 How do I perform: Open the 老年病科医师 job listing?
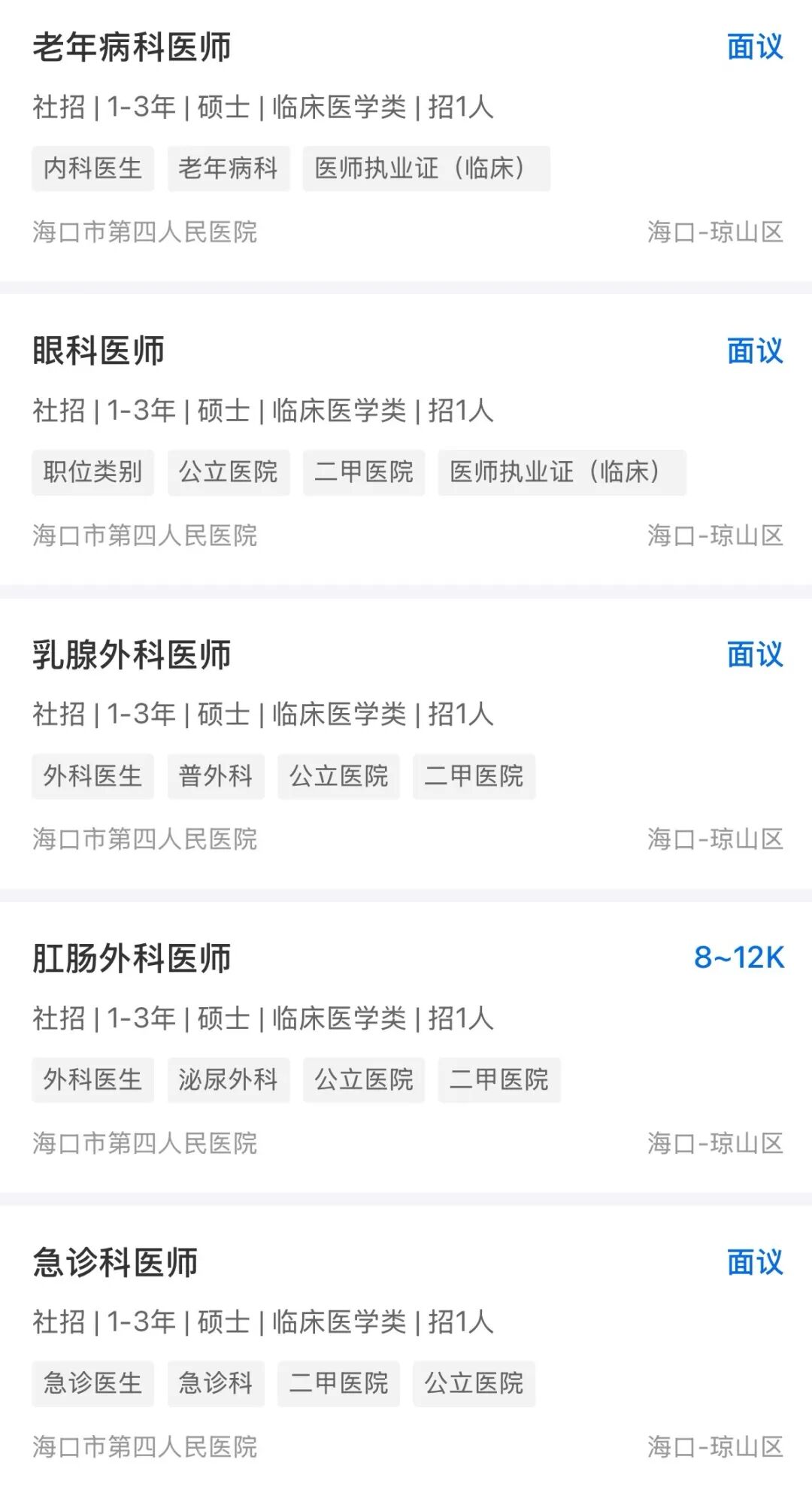point(132,47)
